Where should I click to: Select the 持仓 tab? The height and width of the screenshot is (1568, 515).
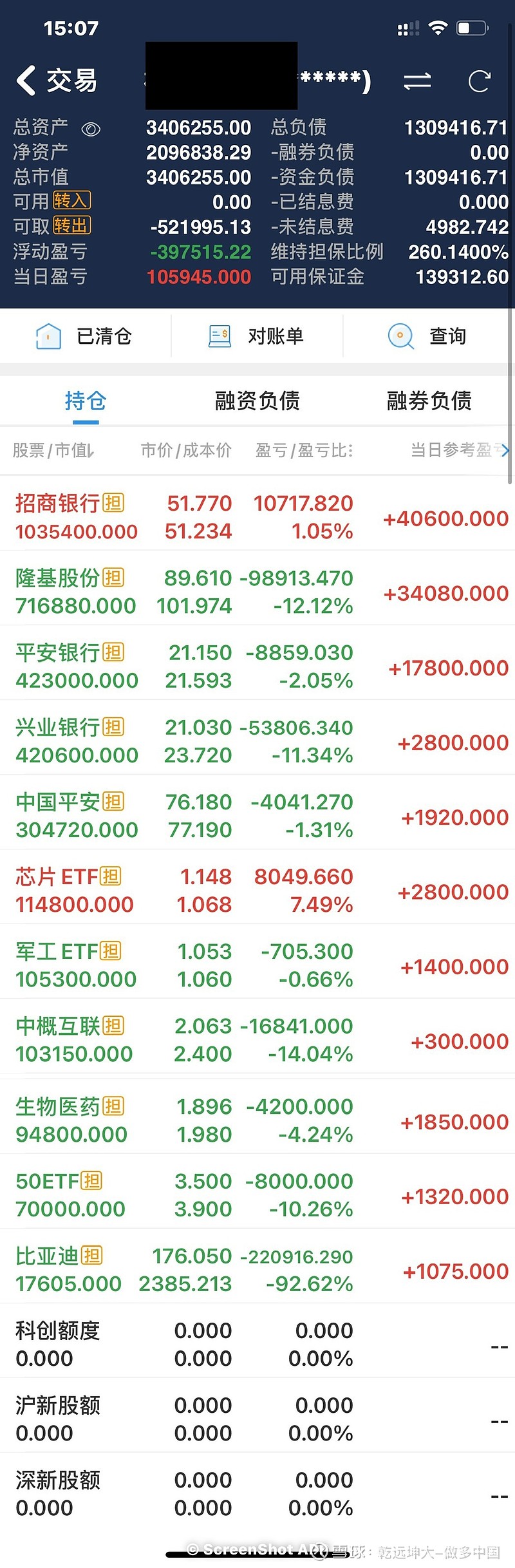tap(86, 401)
